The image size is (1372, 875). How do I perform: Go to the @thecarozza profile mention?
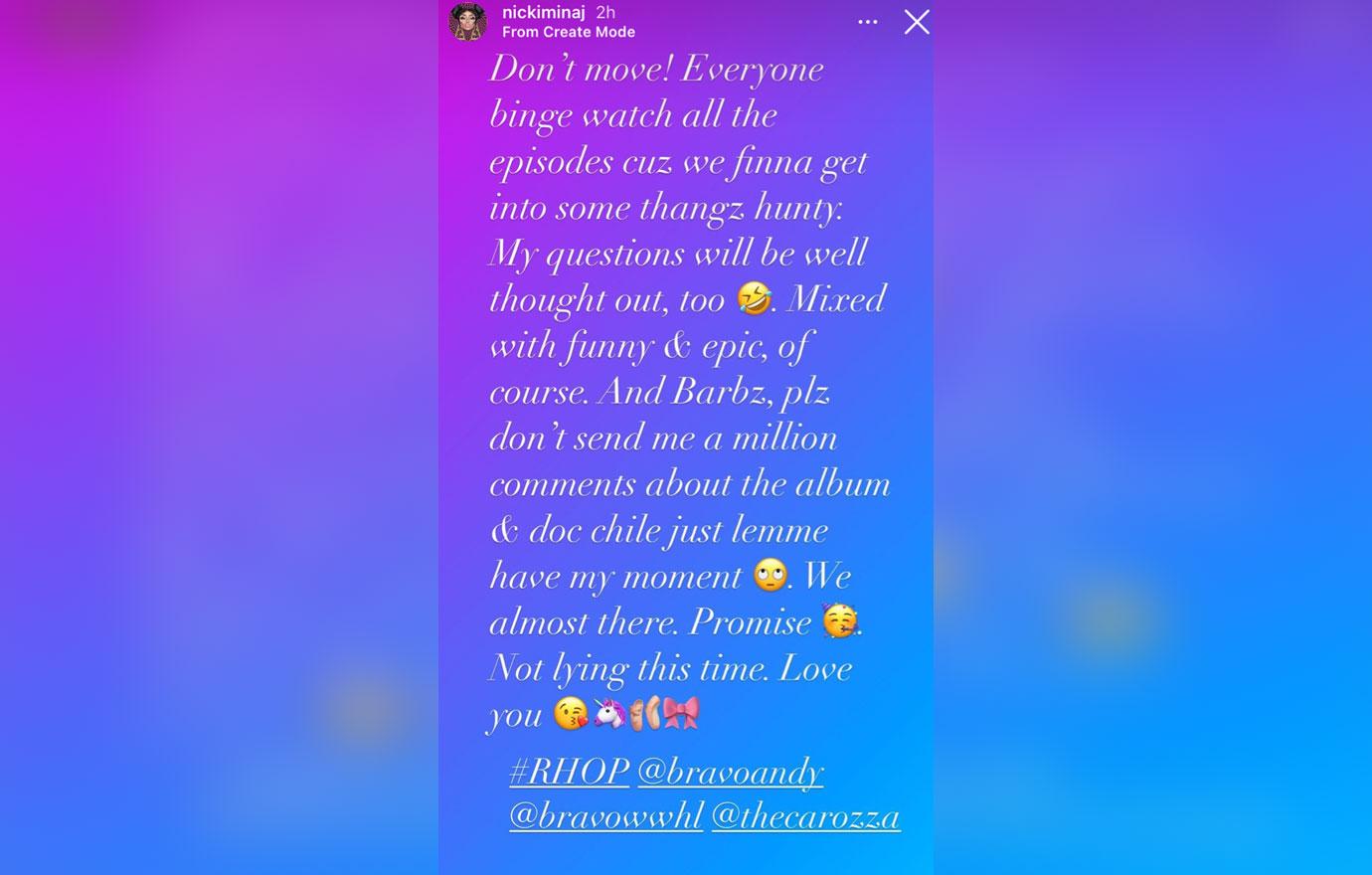click(x=805, y=816)
